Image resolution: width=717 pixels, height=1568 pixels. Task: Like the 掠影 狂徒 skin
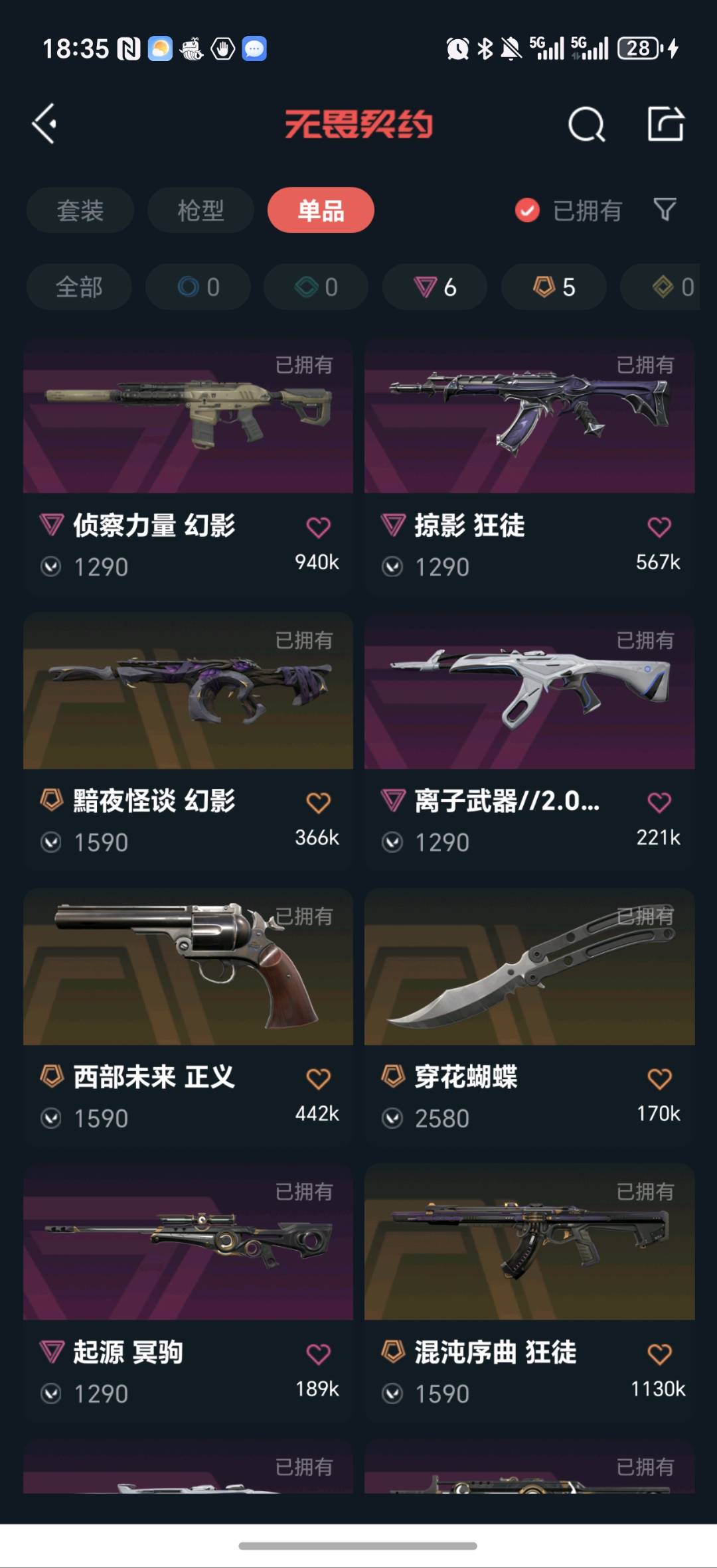pos(659,527)
